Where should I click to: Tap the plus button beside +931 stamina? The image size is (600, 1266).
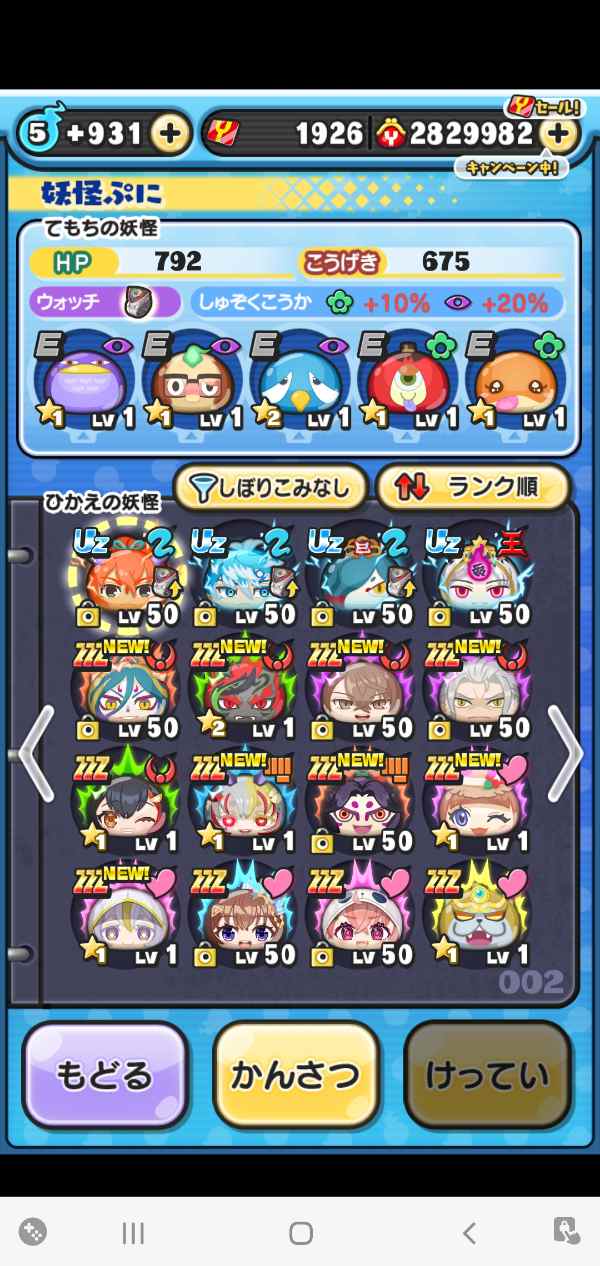click(171, 134)
